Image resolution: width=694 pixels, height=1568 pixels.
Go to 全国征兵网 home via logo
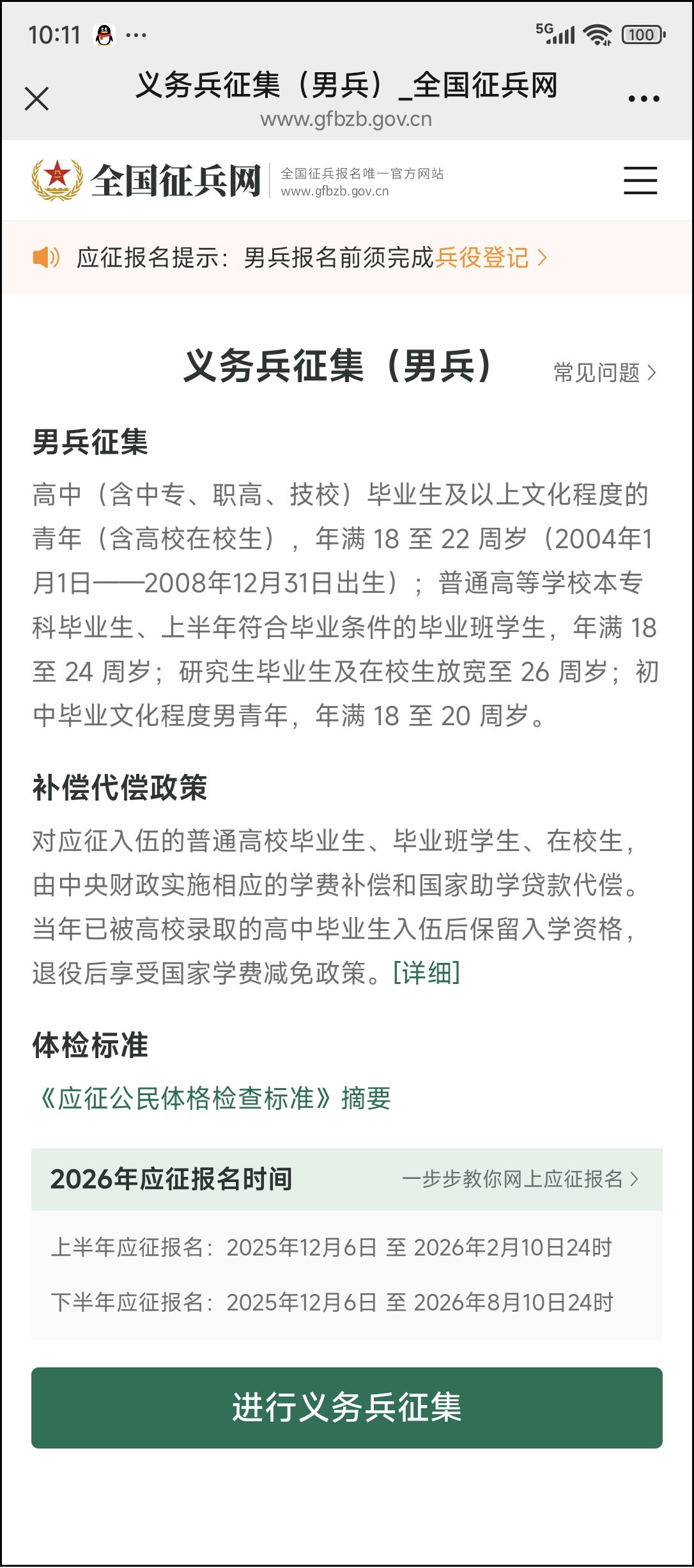point(147,180)
